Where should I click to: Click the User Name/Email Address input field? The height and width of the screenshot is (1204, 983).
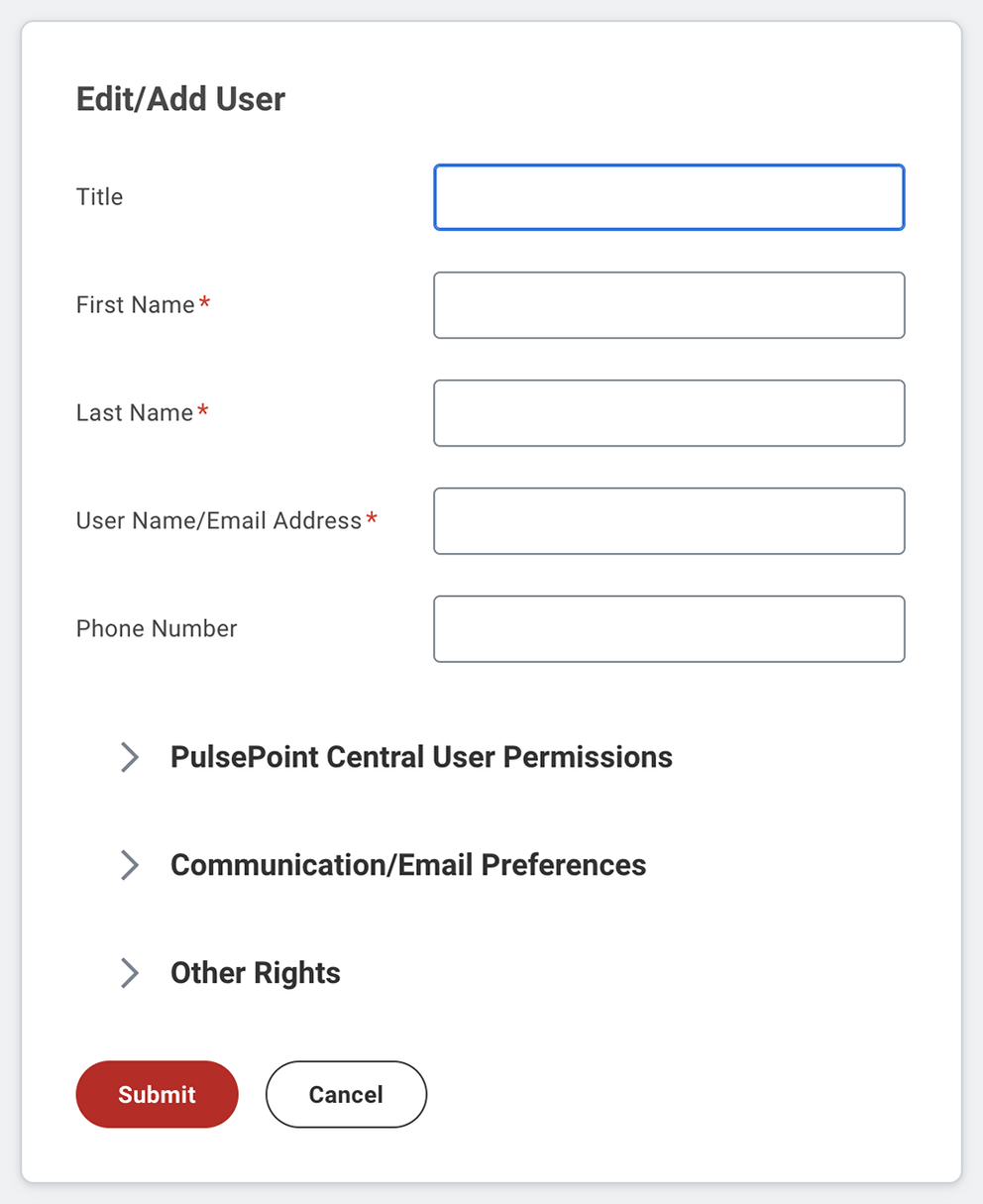pos(669,521)
